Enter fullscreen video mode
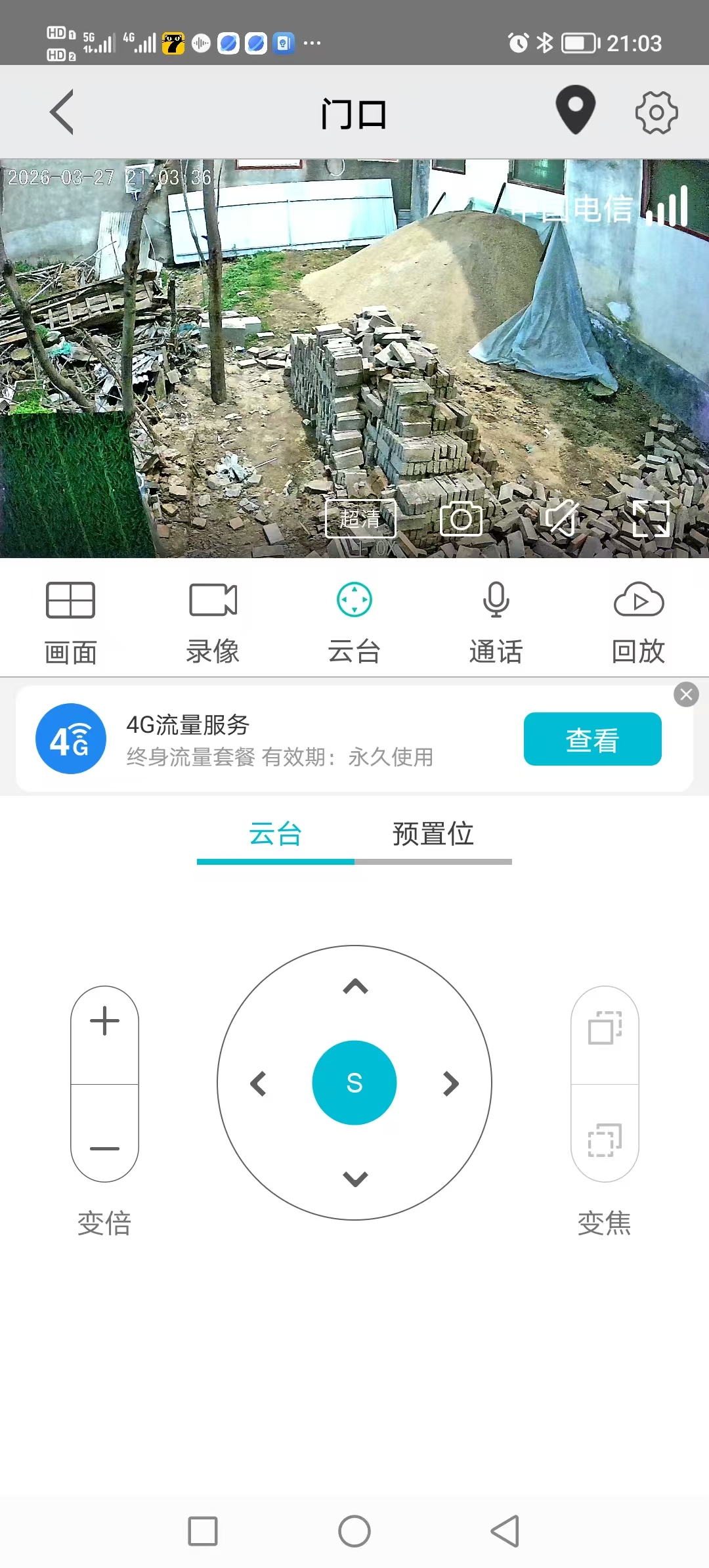This screenshot has width=709, height=1568. tap(651, 519)
